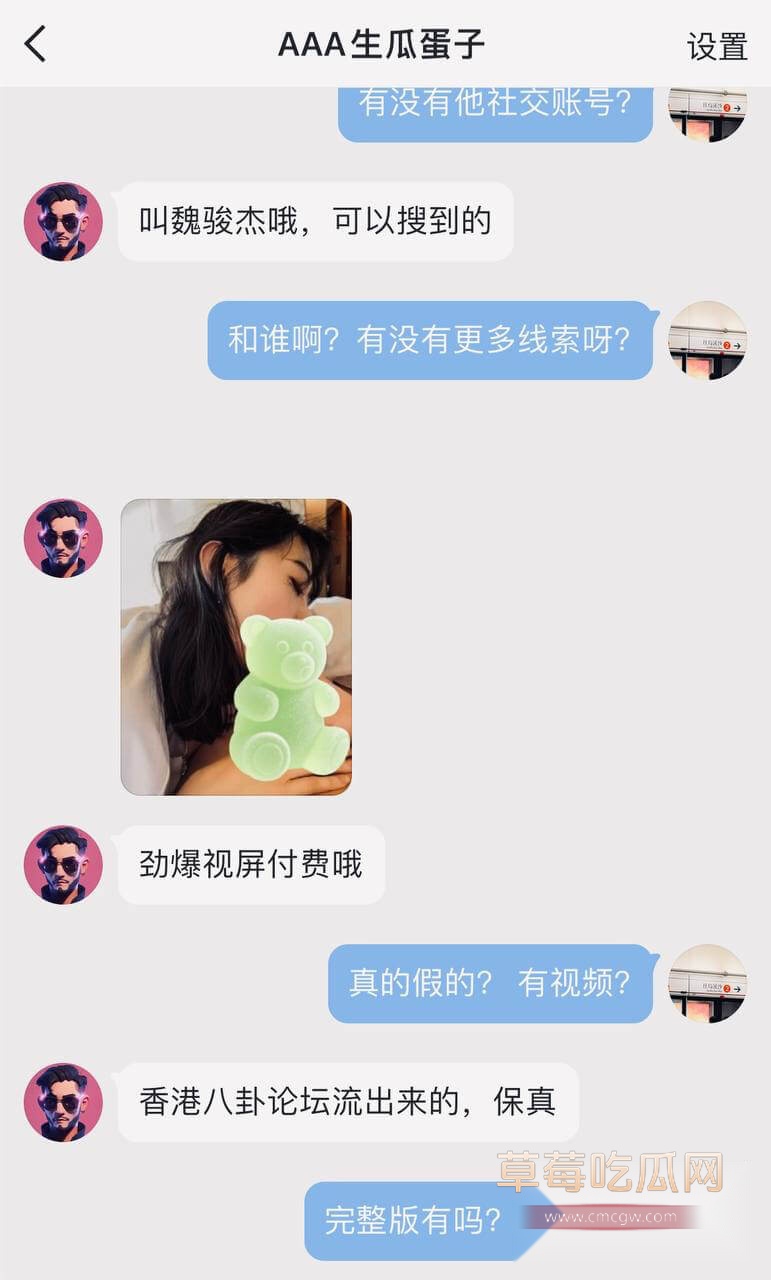This screenshot has height=1280, width=771.
Task: Tap the avatar next to "香港八卦论坛流出来的，保真"
Action: click(x=61, y=1103)
